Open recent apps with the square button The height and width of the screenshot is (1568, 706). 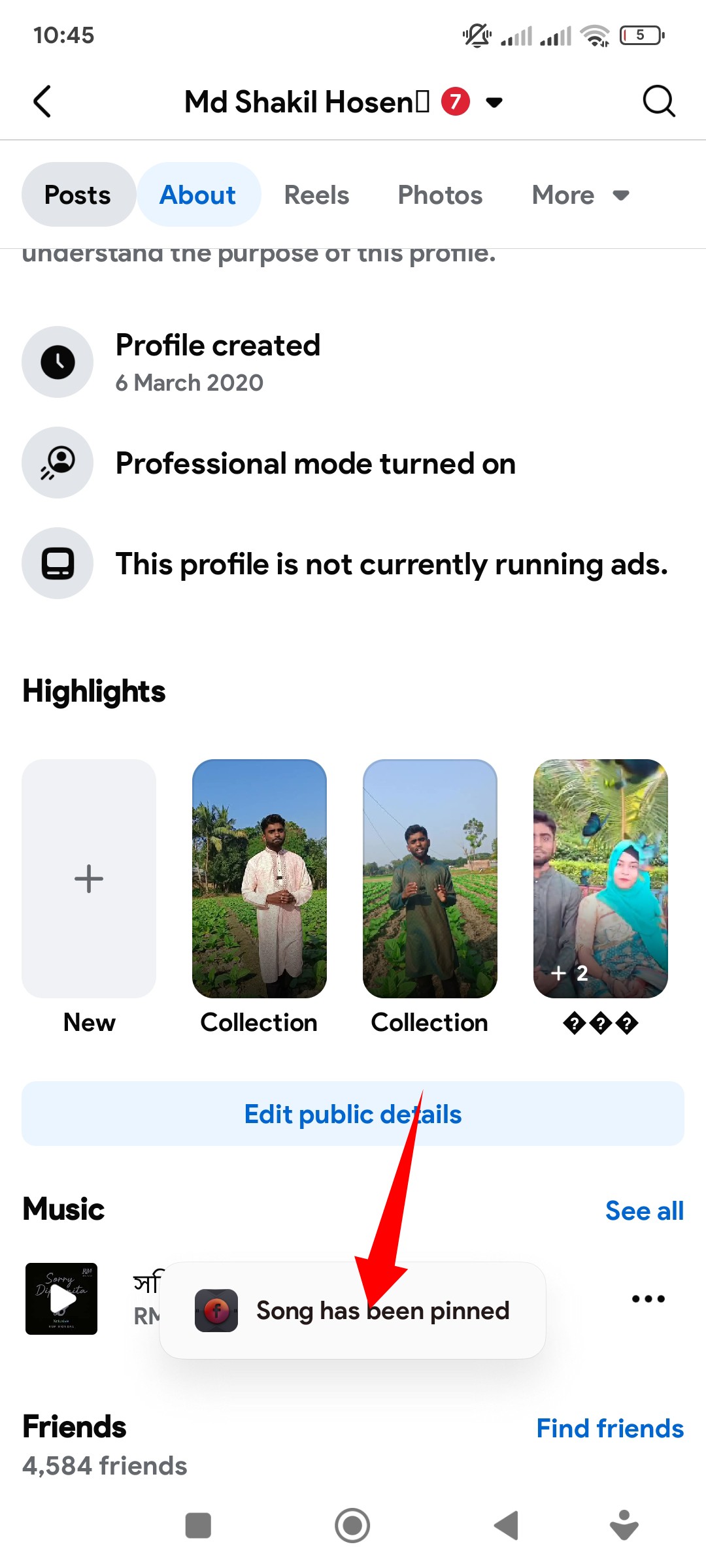coord(198,1526)
